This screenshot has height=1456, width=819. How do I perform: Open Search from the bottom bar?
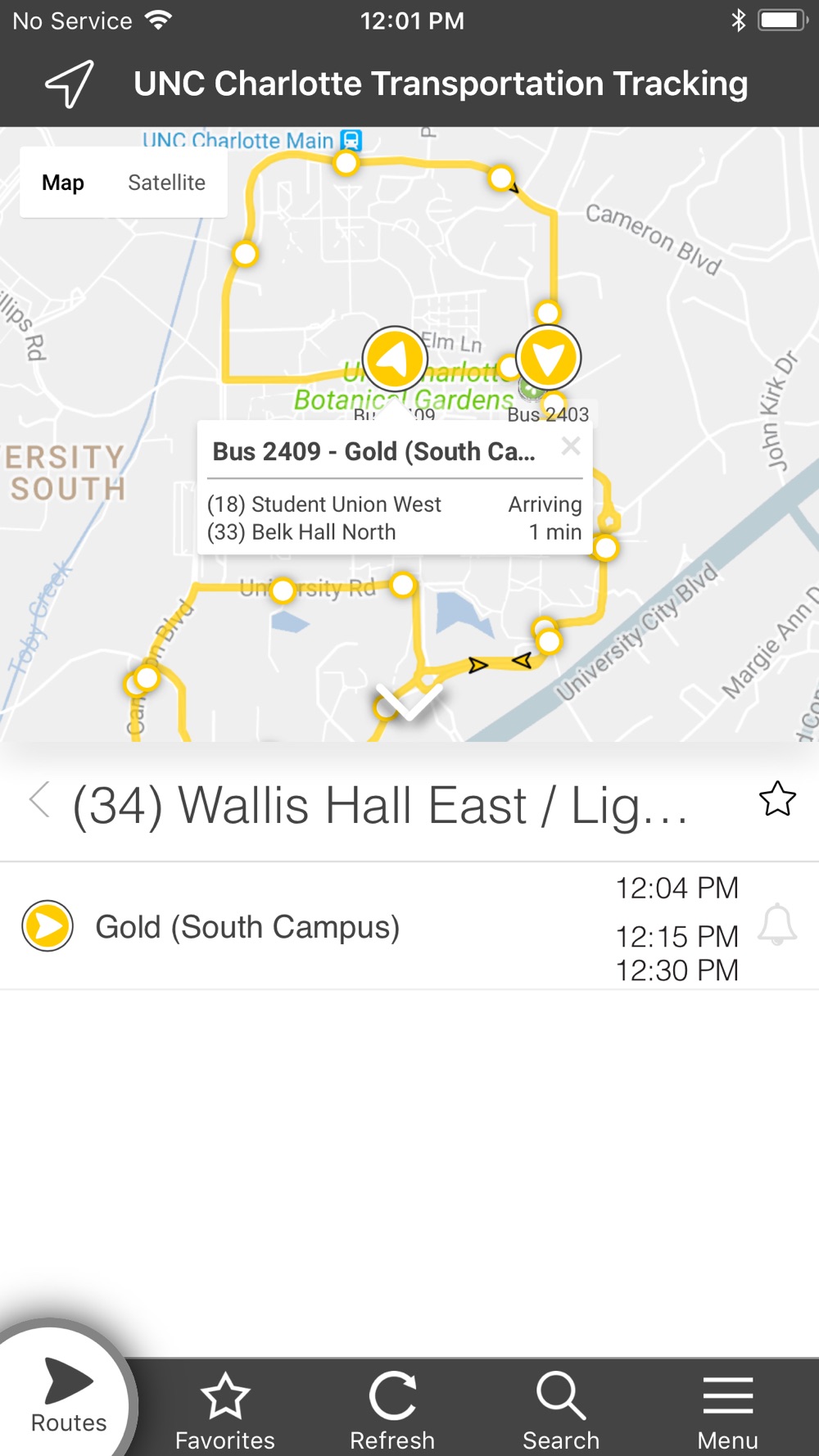(561, 1412)
